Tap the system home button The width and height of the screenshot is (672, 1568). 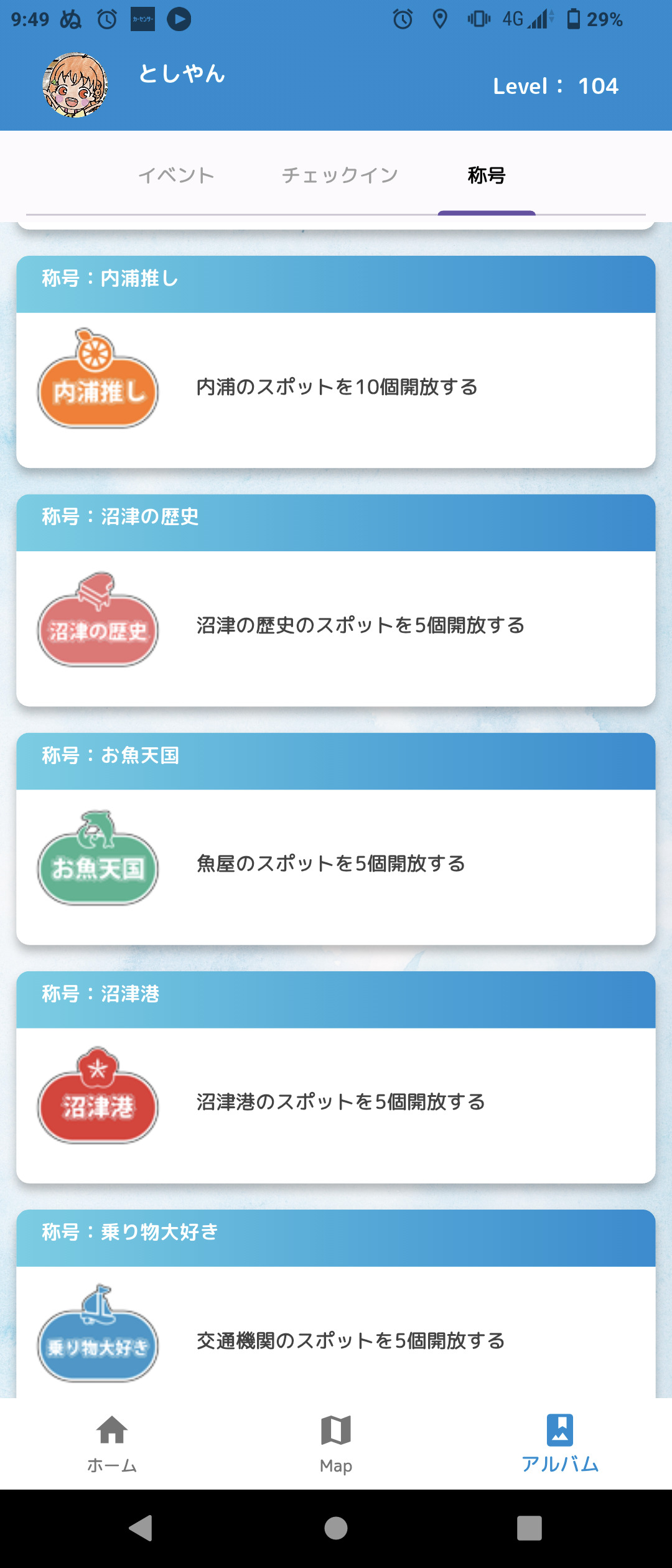click(x=336, y=1528)
